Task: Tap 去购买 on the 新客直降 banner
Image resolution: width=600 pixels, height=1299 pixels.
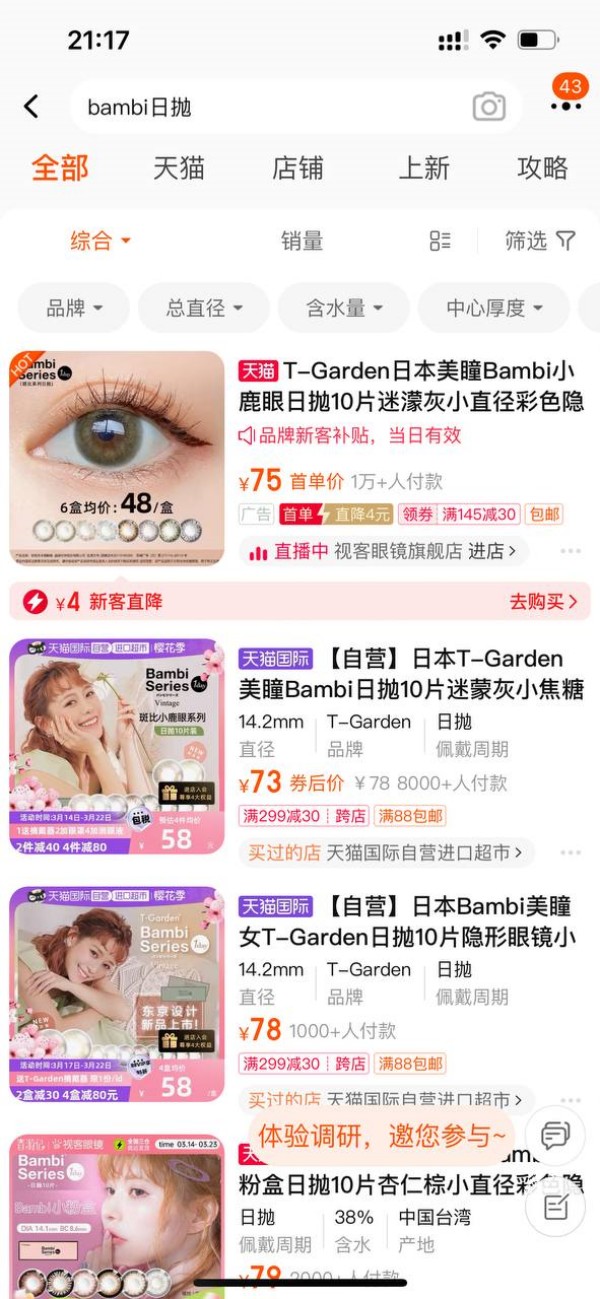Action: [543, 602]
